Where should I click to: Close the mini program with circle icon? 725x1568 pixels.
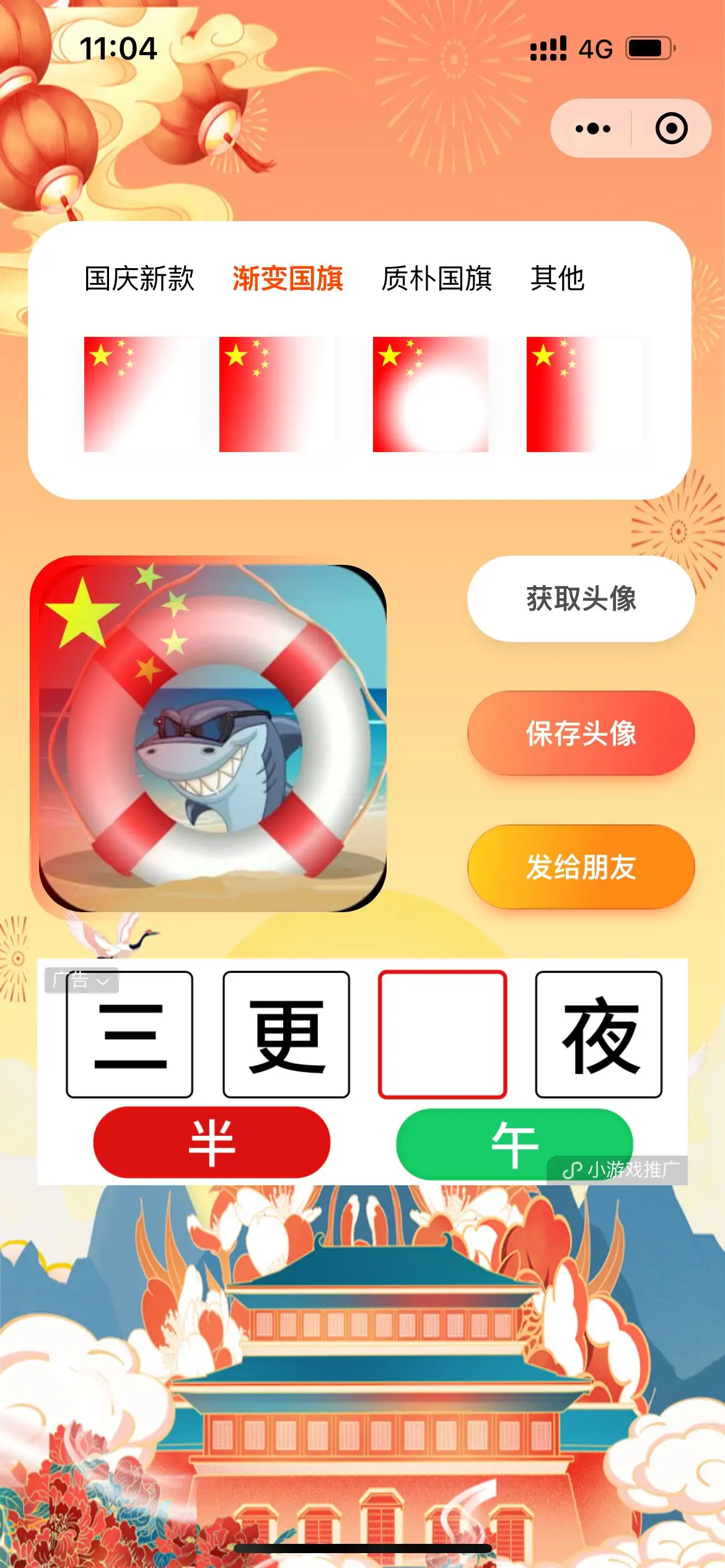click(671, 129)
